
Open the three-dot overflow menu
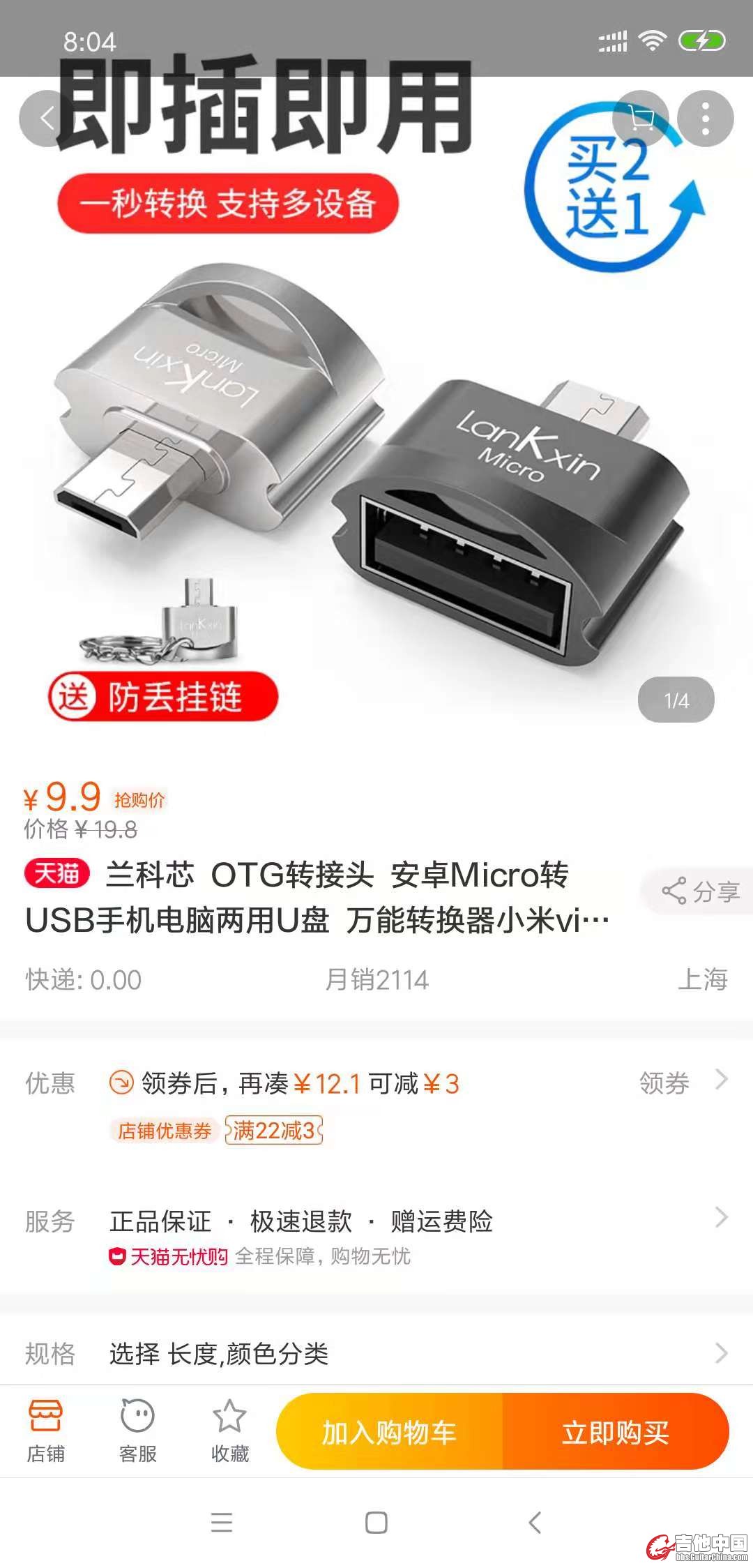[x=705, y=119]
